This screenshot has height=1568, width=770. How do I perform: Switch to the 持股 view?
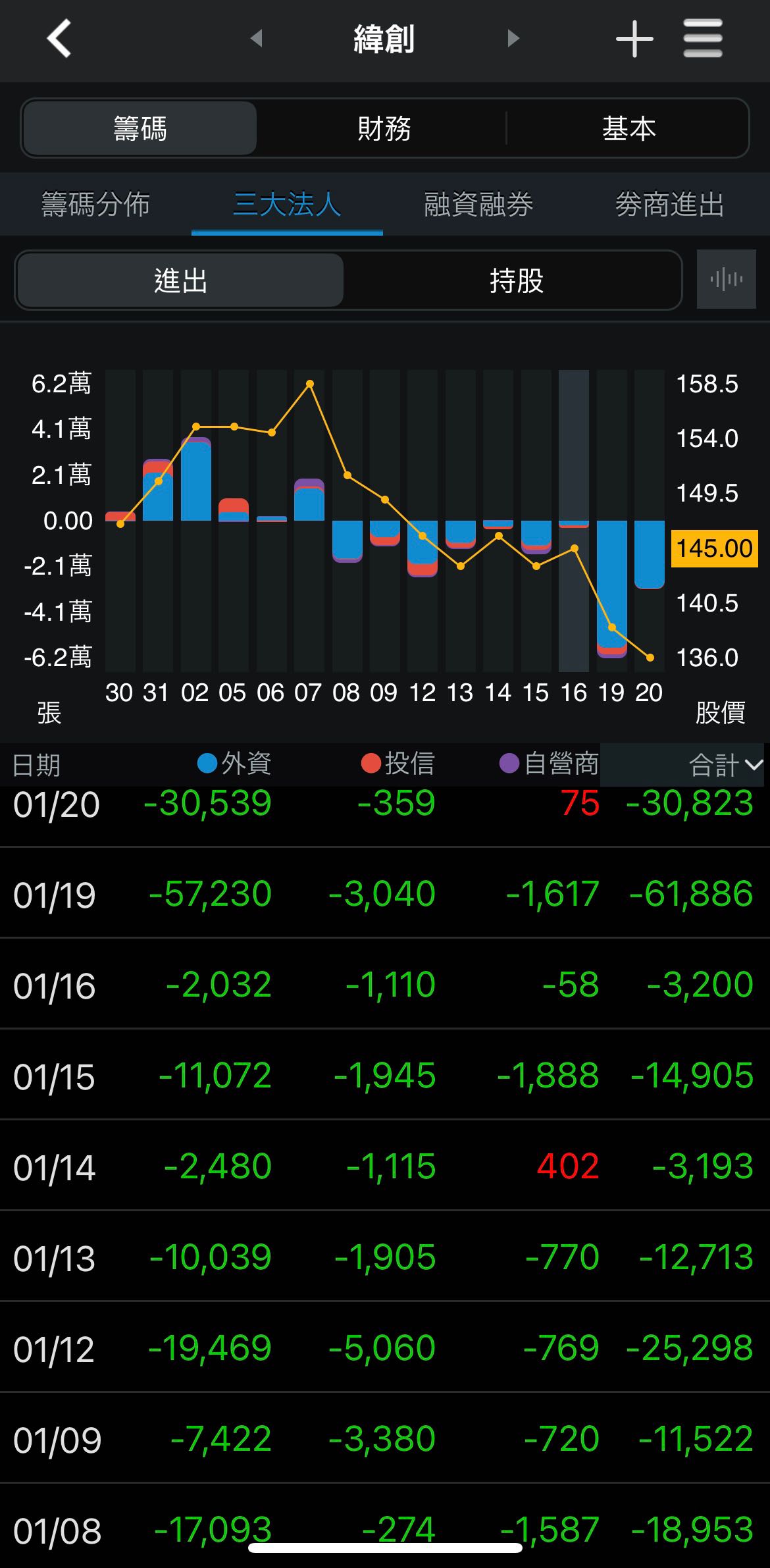pos(516,281)
